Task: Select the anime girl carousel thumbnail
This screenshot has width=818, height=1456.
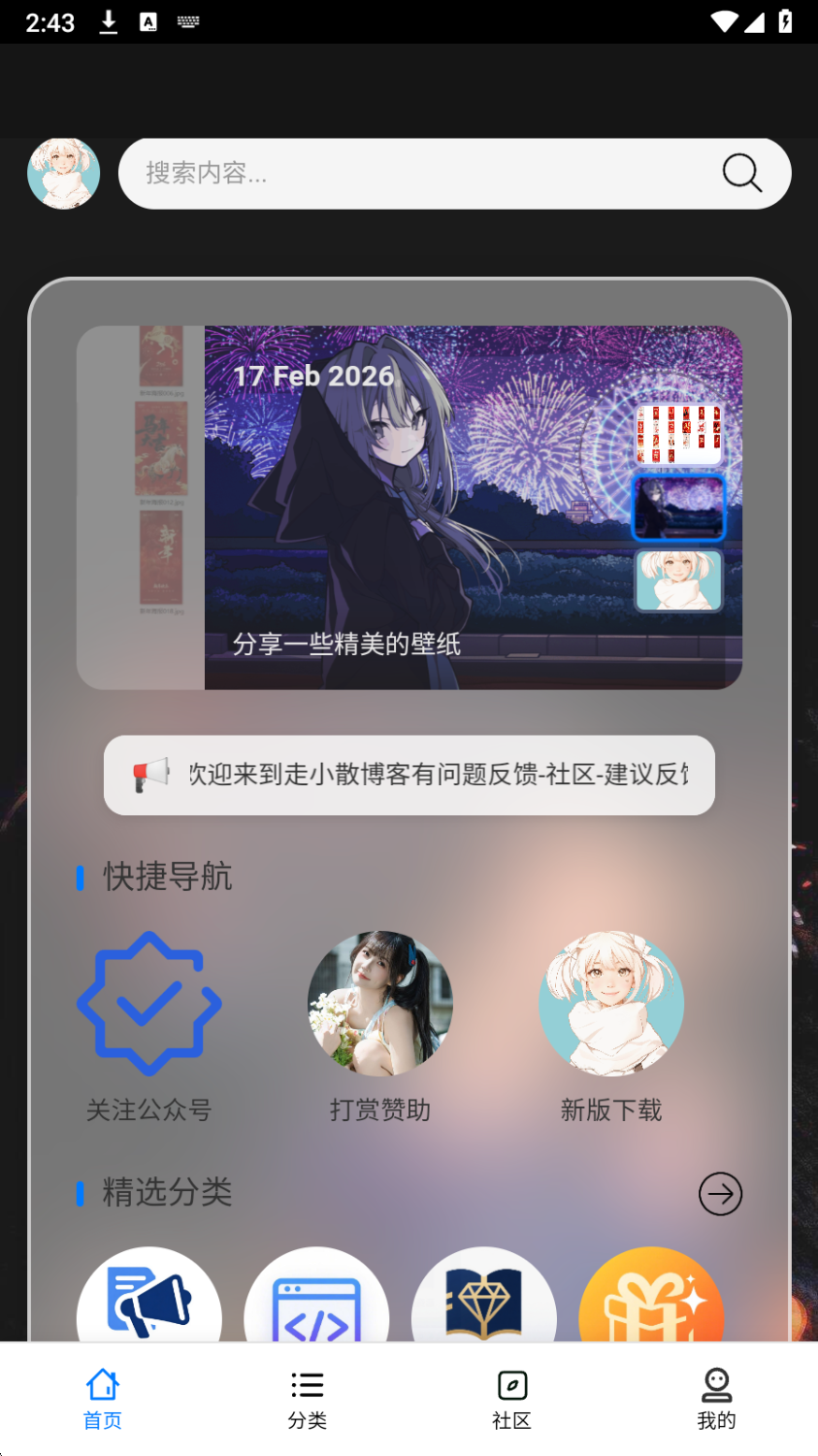Action: [x=678, y=581]
